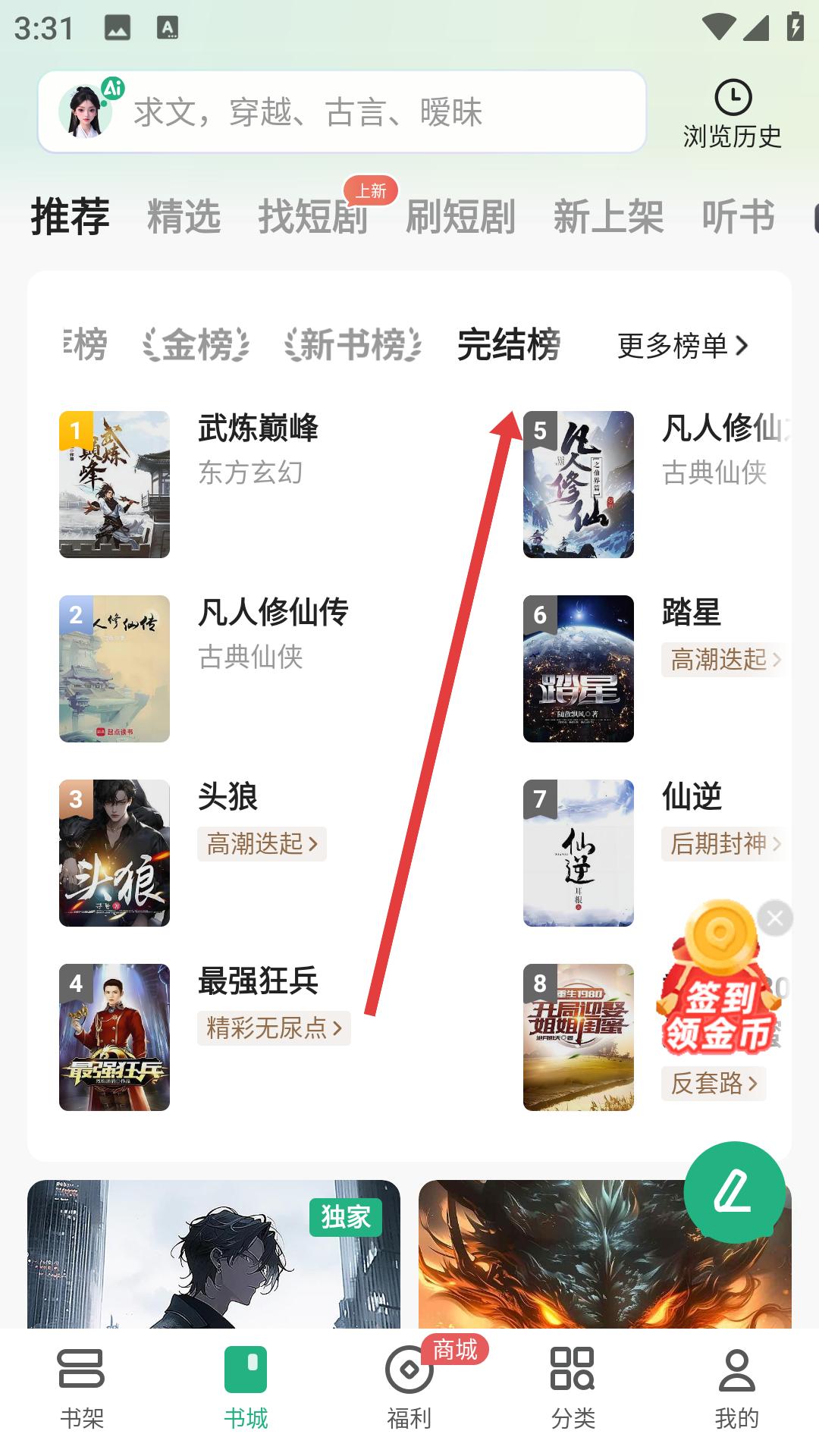Open the book 踏星
The image size is (819, 1456).
pyautogui.click(x=691, y=613)
